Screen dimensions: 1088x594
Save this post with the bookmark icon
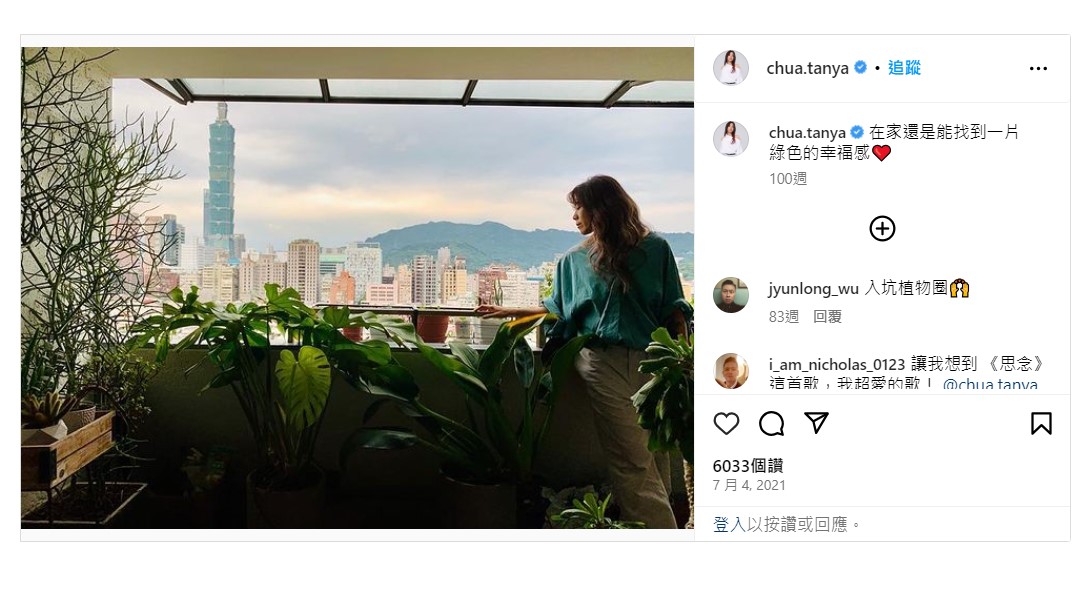coord(1041,424)
